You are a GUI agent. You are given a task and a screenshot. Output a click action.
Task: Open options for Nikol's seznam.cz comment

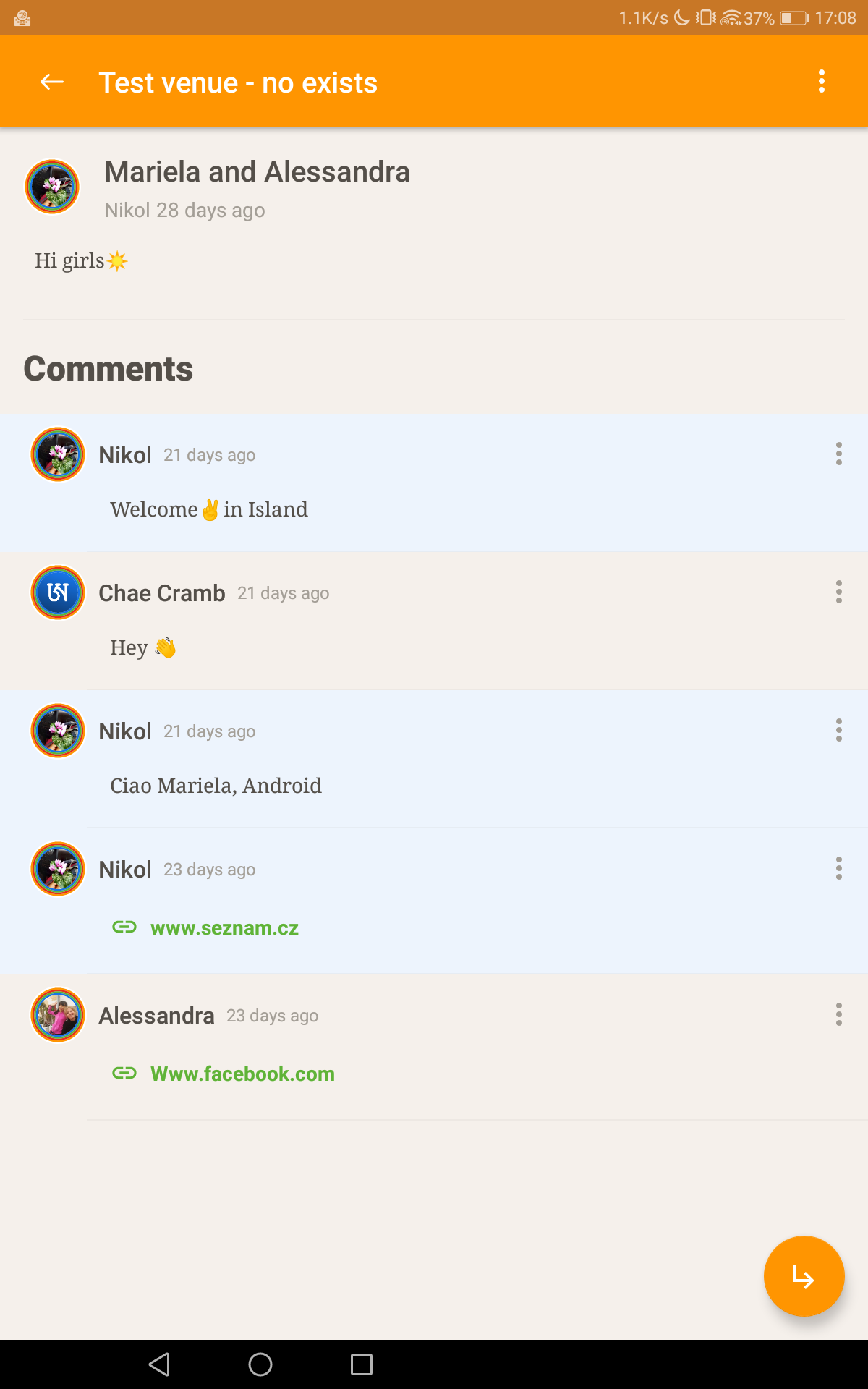pos(838,868)
